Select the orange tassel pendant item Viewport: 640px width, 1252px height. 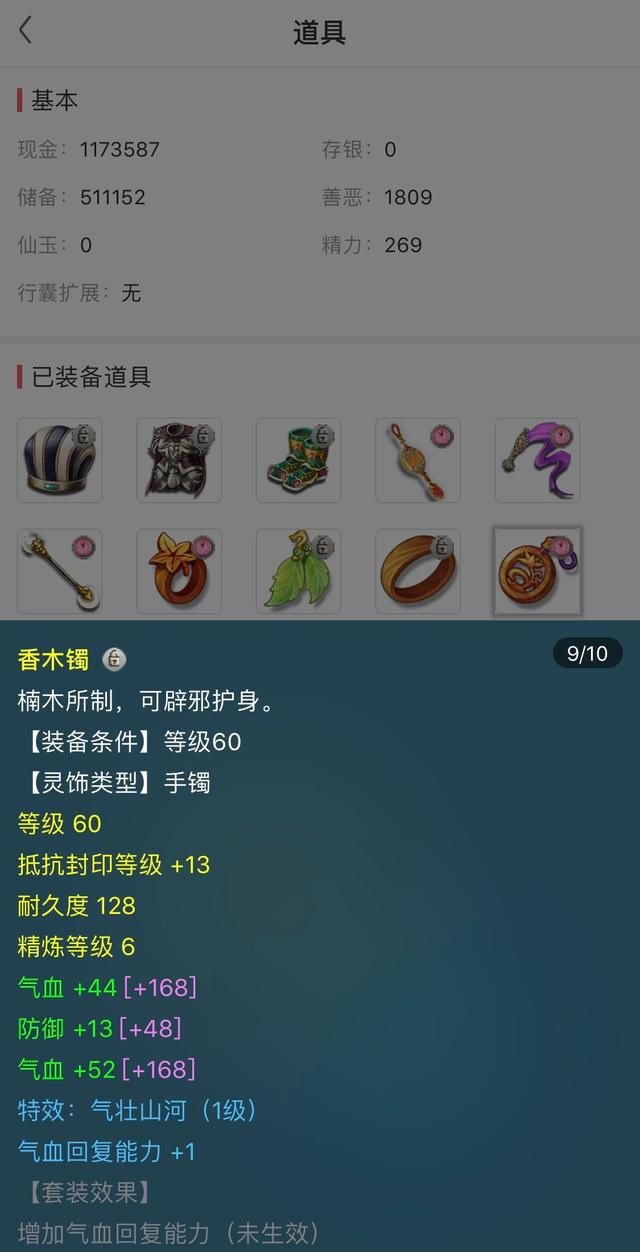(x=418, y=460)
